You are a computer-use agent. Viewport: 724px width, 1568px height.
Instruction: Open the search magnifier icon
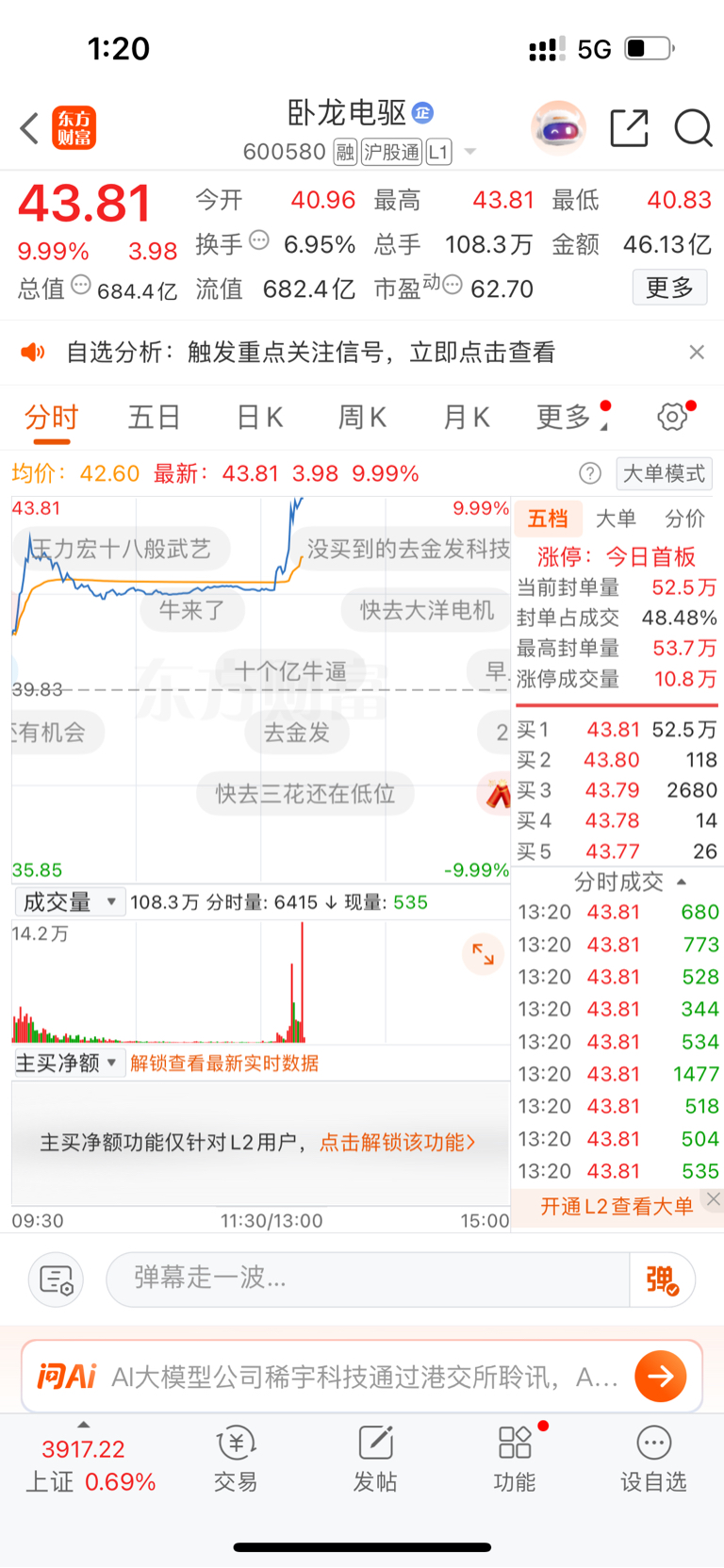693,128
